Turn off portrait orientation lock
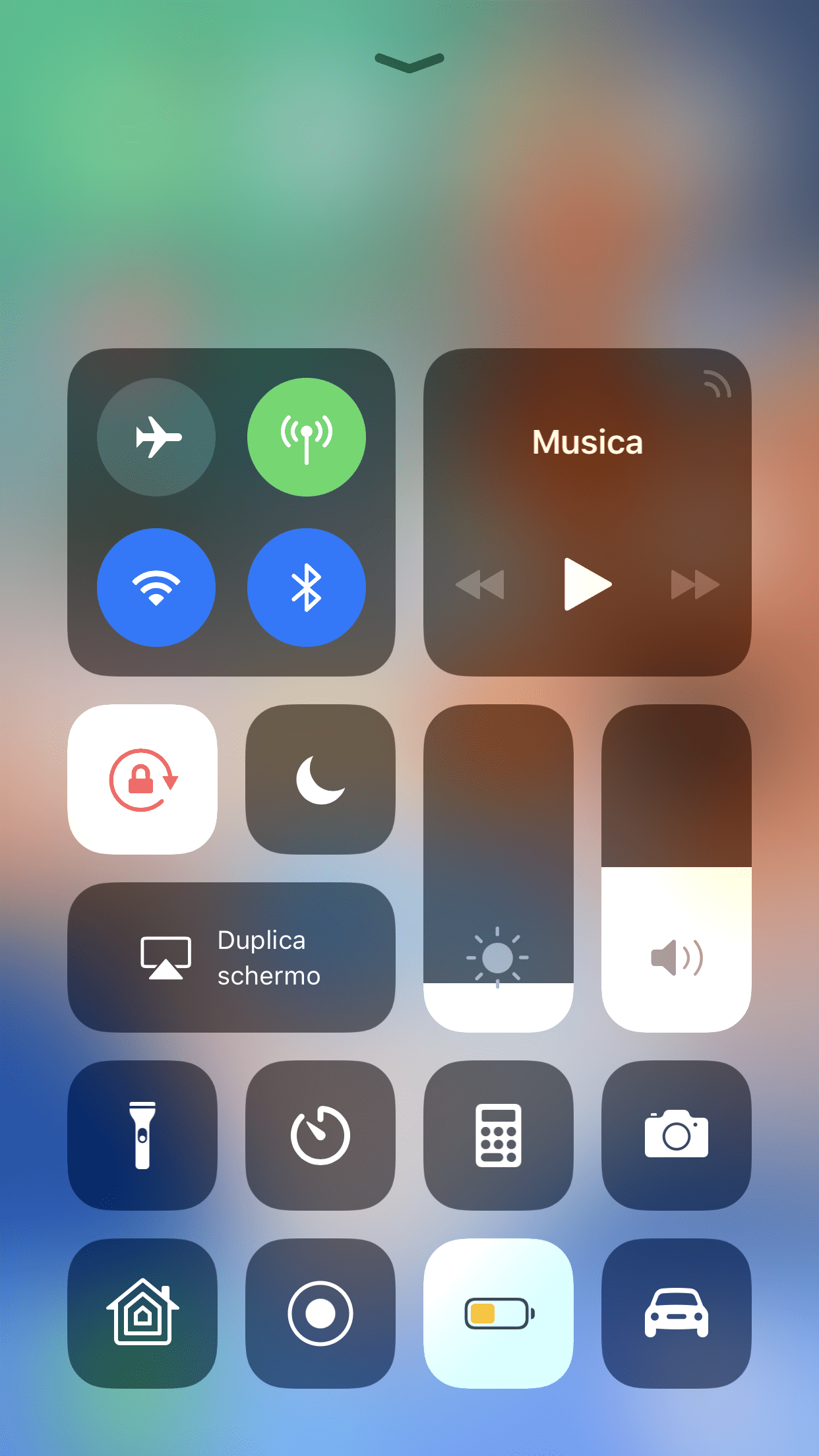The height and width of the screenshot is (1456, 819). tap(142, 779)
